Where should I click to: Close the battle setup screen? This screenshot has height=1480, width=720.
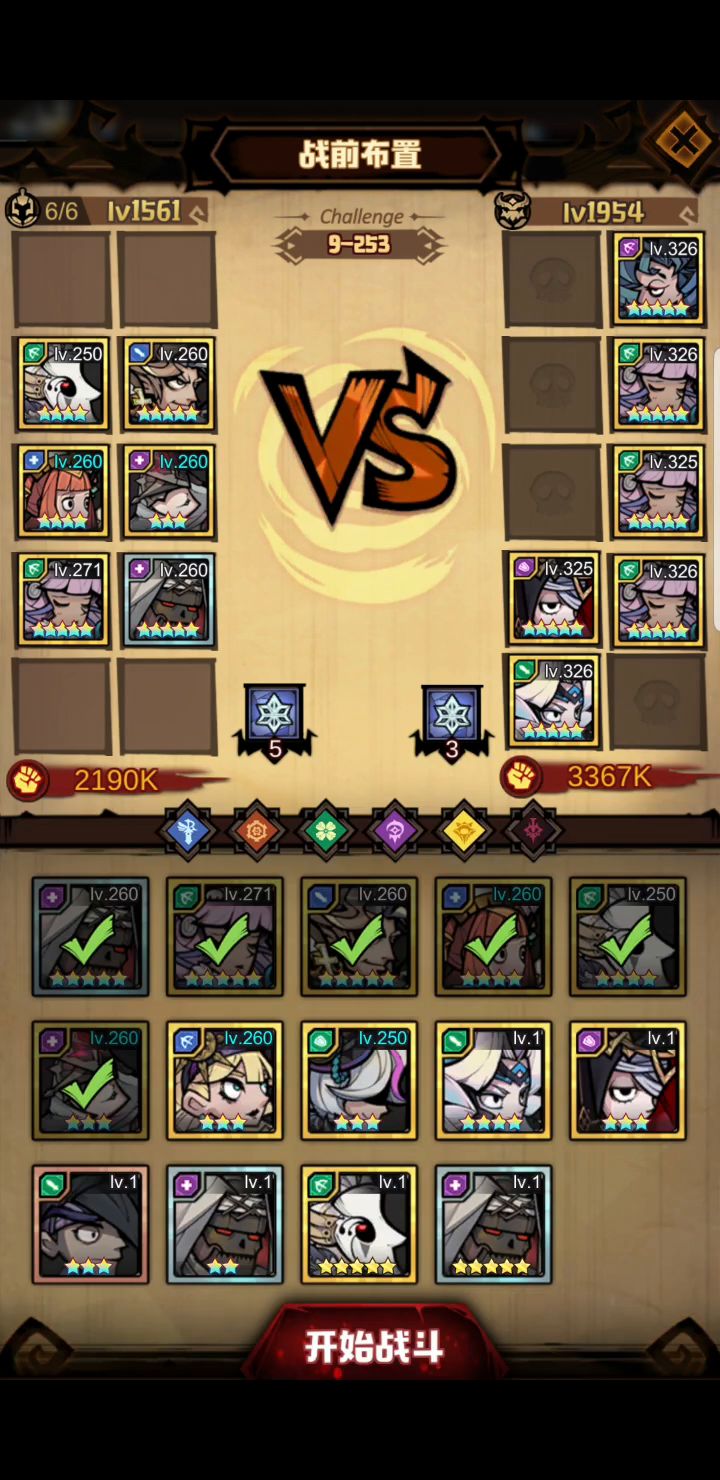pos(683,141)
